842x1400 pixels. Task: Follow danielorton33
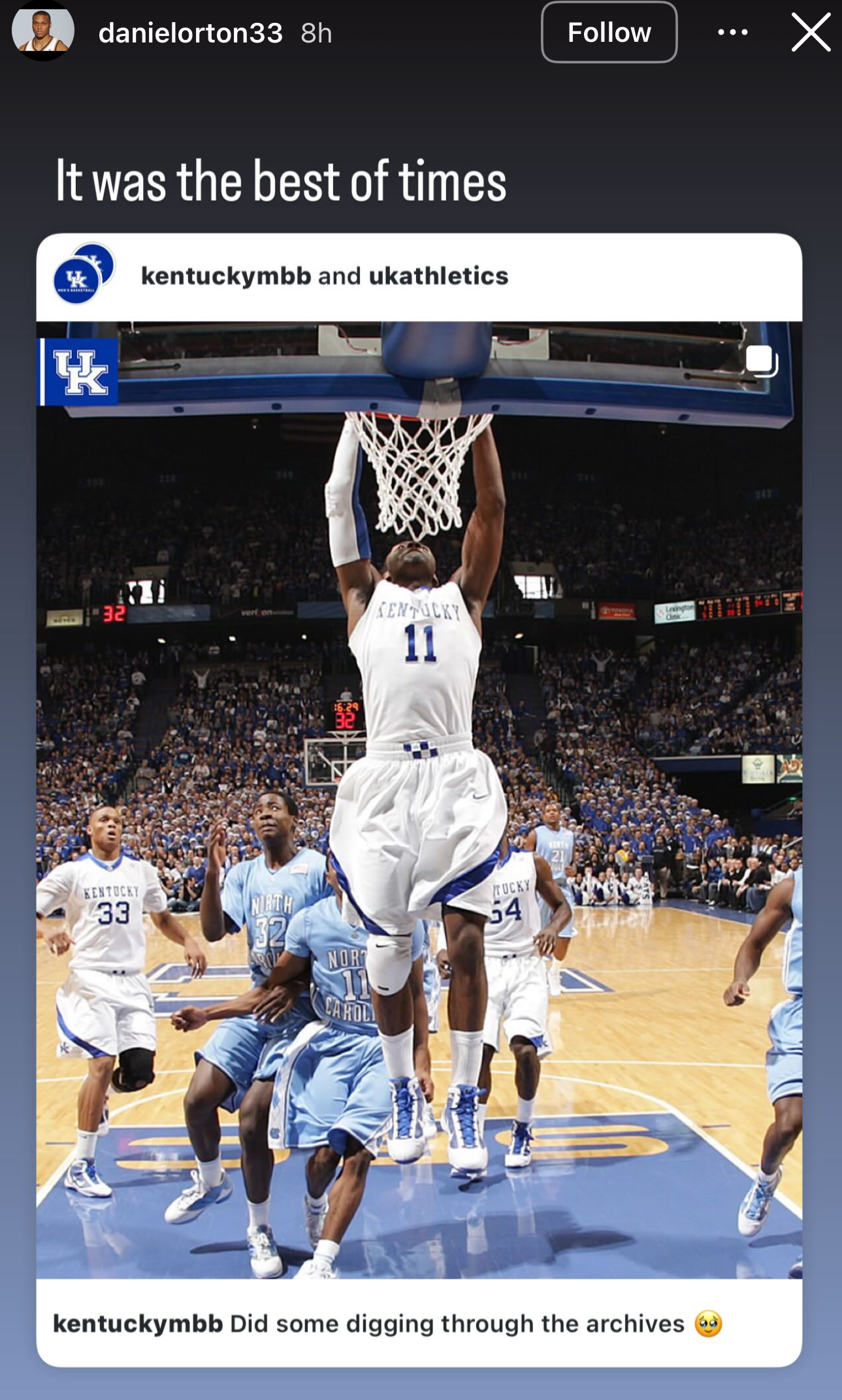coord(609,32)
